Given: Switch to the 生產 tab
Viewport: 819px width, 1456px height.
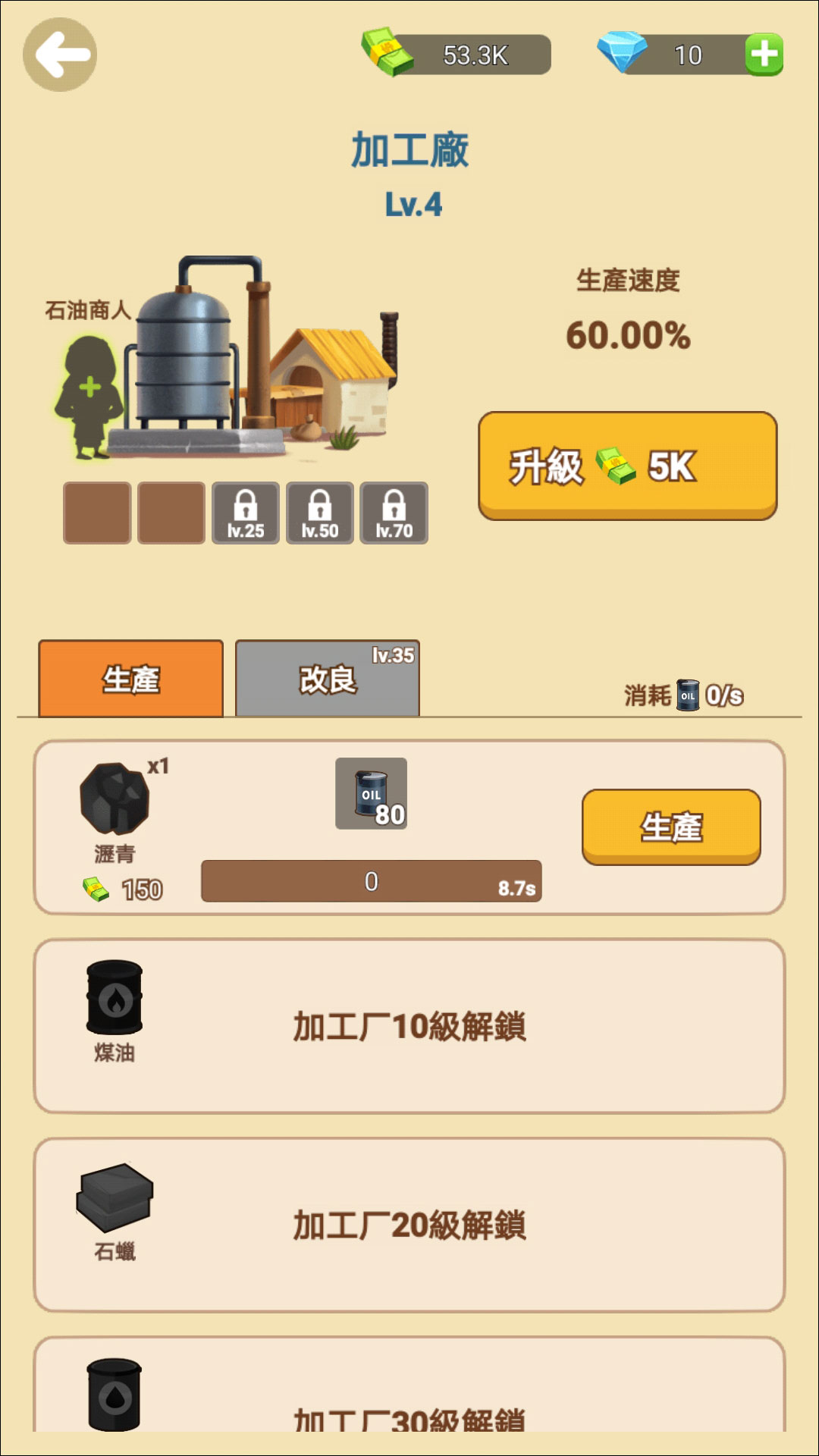Looking at the screenshot, I should click(131, 679).
